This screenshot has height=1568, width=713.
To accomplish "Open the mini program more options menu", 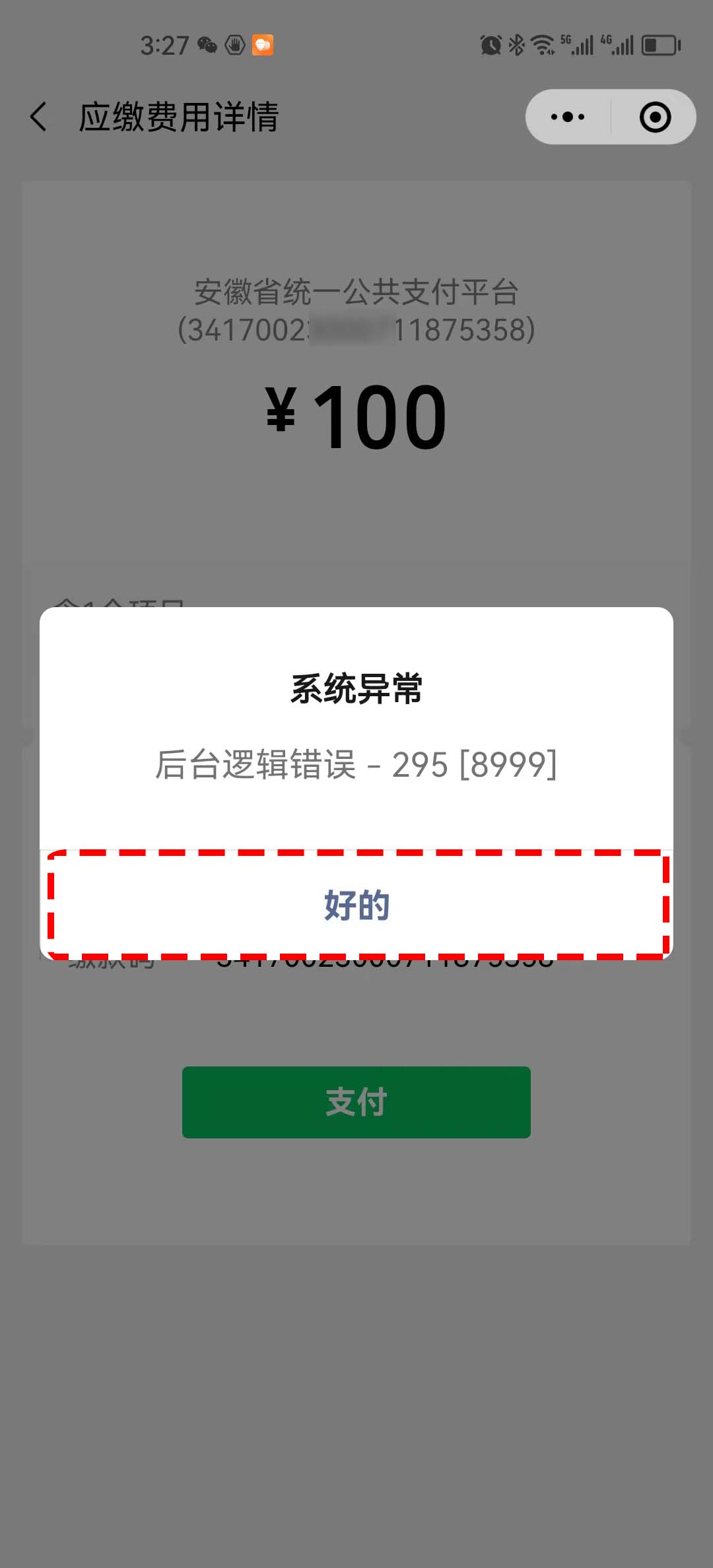I will coord(568,117).
